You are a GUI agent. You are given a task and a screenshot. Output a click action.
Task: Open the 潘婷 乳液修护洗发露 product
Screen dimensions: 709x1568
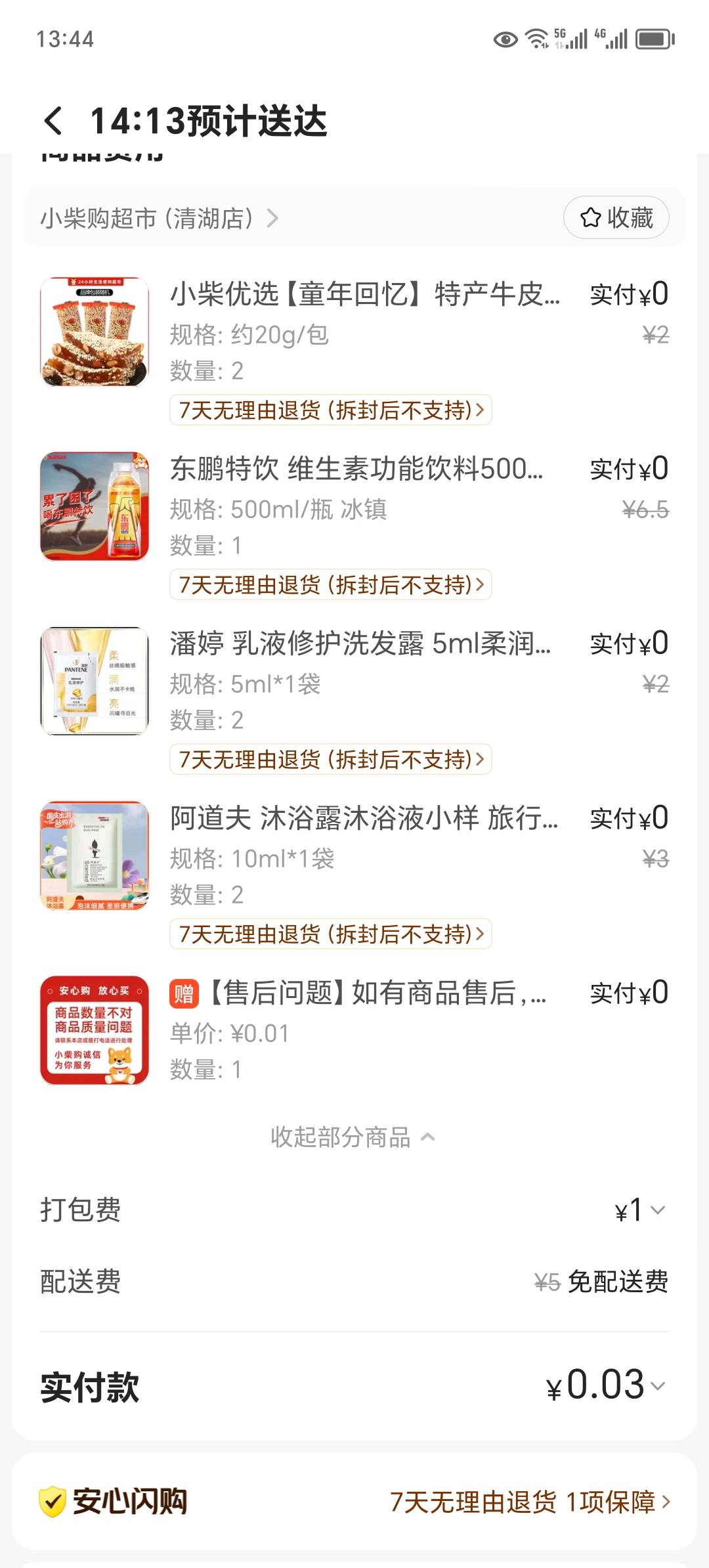(x=360, y=643)
